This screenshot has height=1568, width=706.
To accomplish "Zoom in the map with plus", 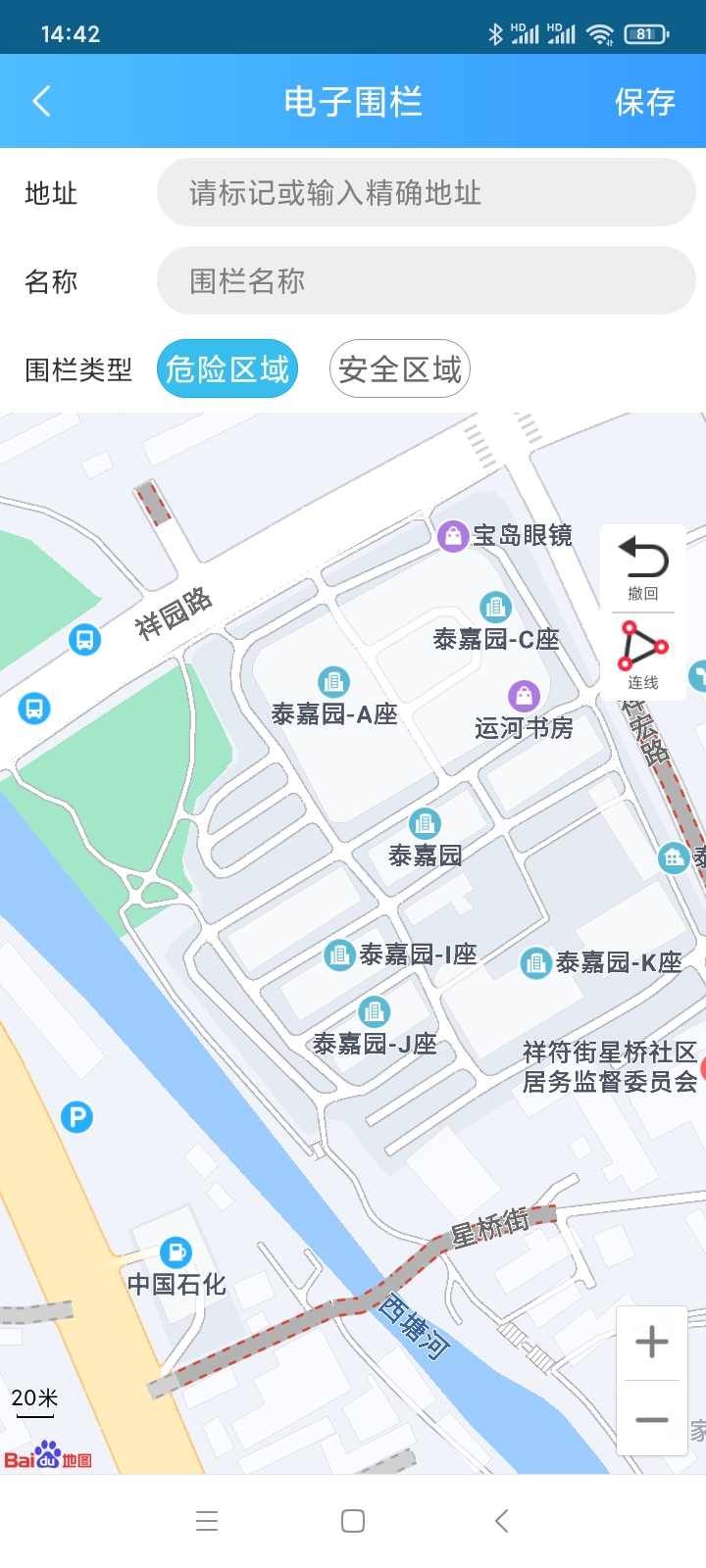I will click(651, 1342).
